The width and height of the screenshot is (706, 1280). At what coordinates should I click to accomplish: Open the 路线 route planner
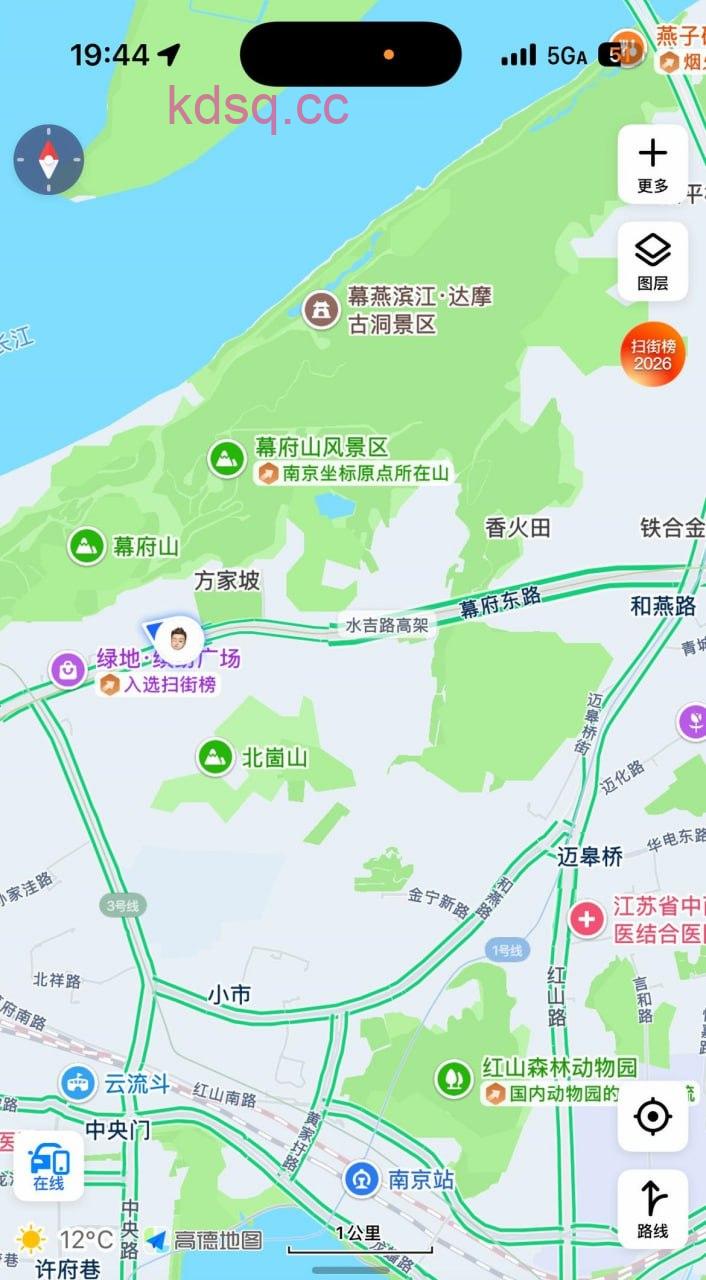click(652, 1208)
